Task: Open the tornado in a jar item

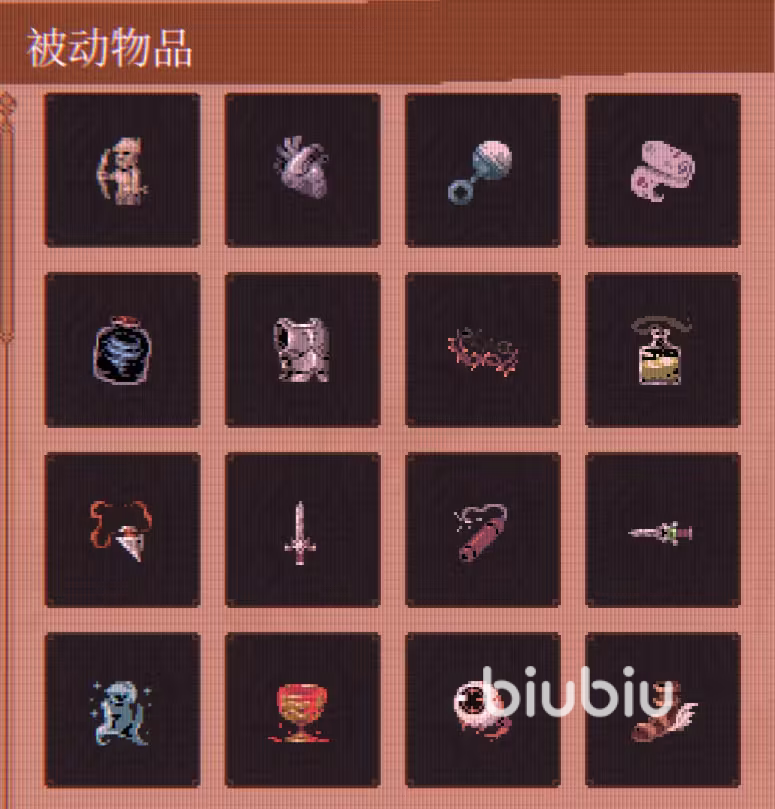Action: tap(122, 350)
